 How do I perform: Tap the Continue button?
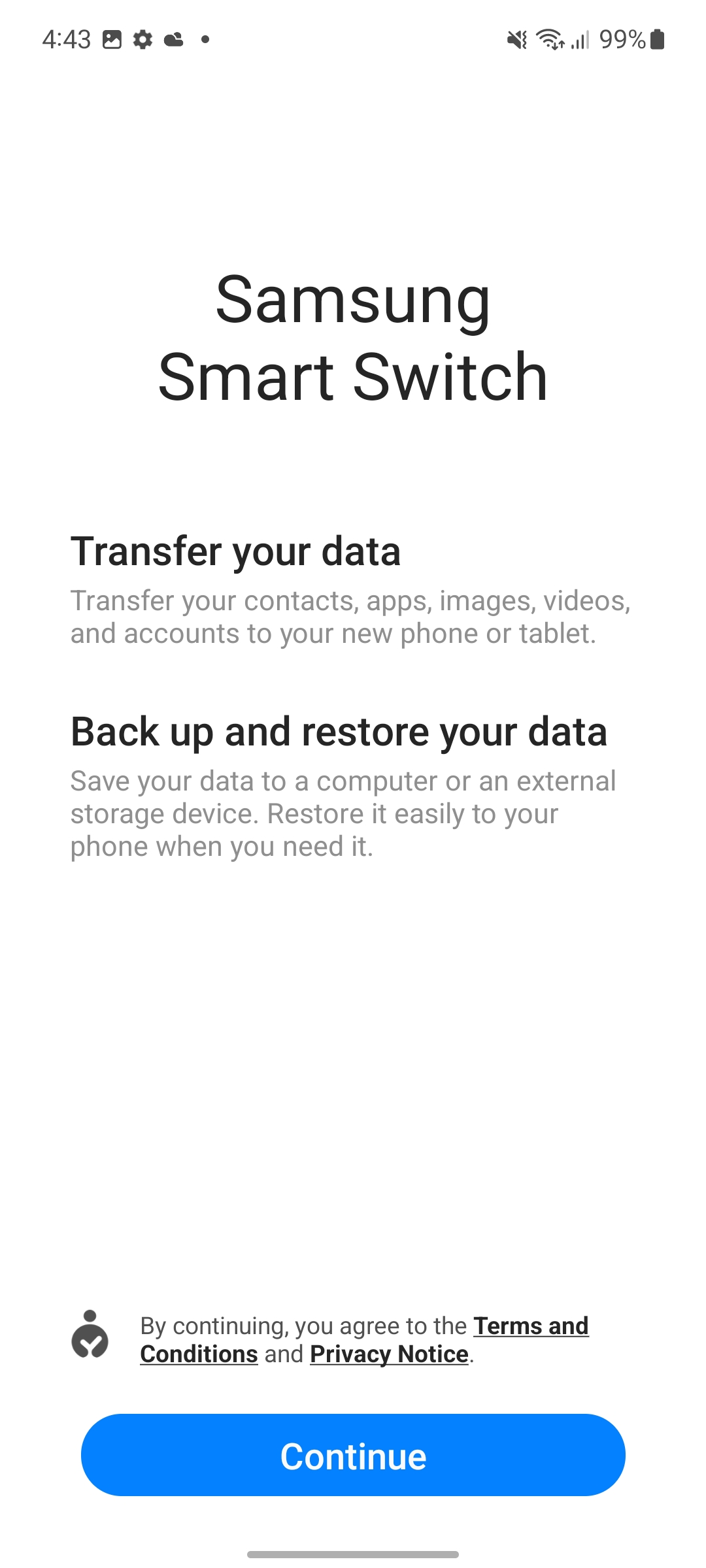[353, 1455]
